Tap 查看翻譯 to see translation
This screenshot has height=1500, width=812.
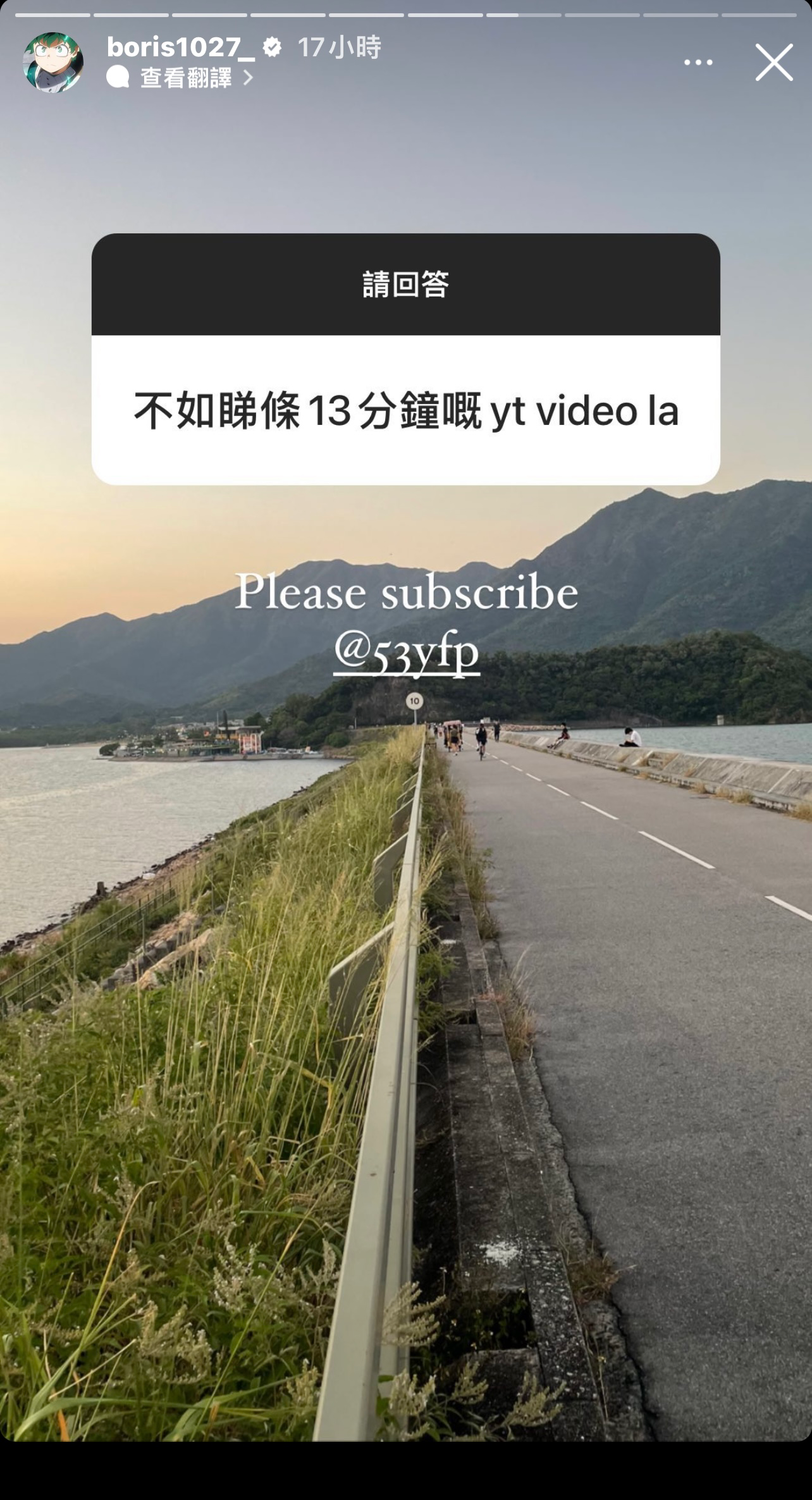click(x=186, y=78)
